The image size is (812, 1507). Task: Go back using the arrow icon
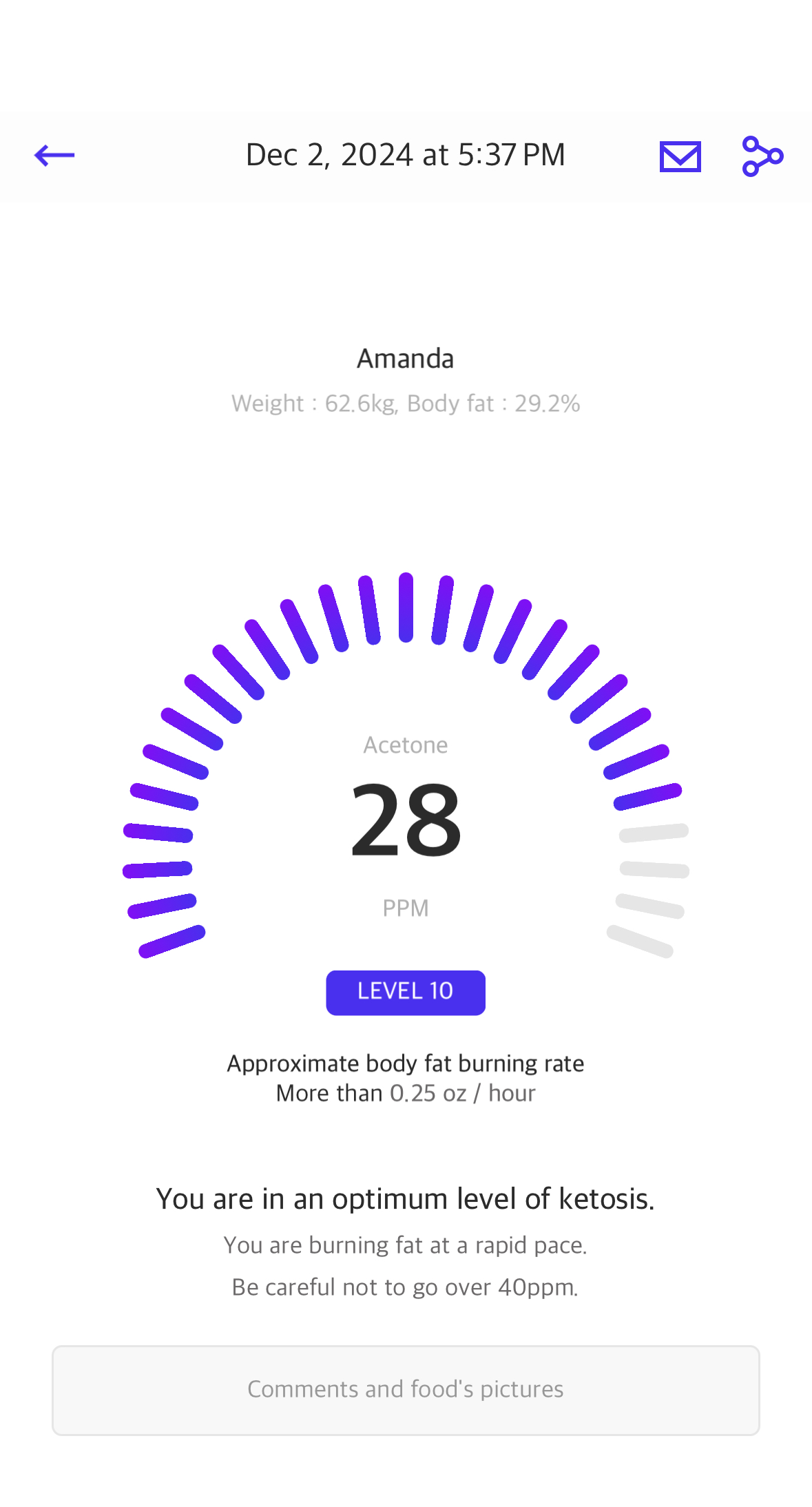(x=54, y=156)
